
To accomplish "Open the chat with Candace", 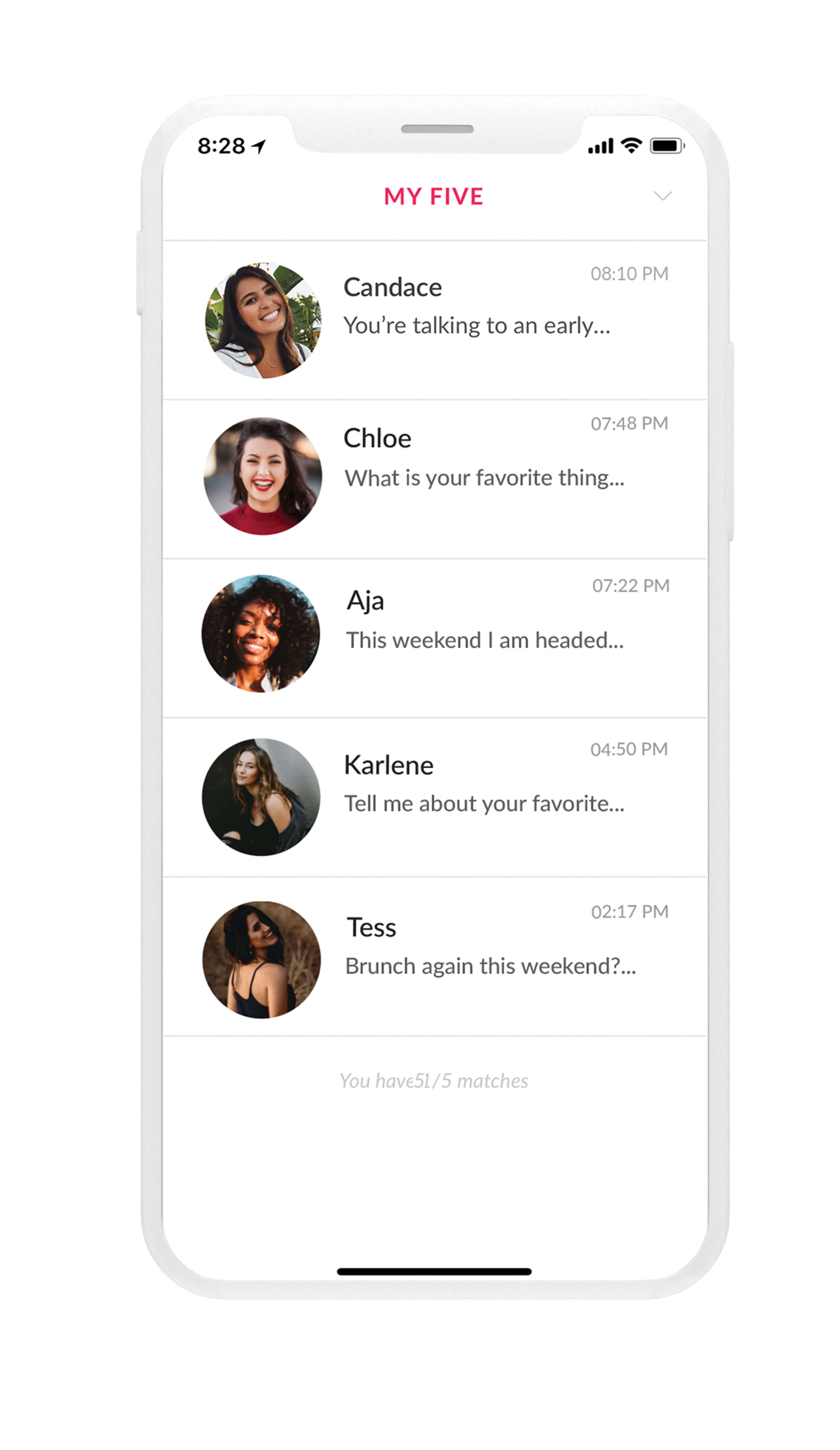I will tap(435, 321).
